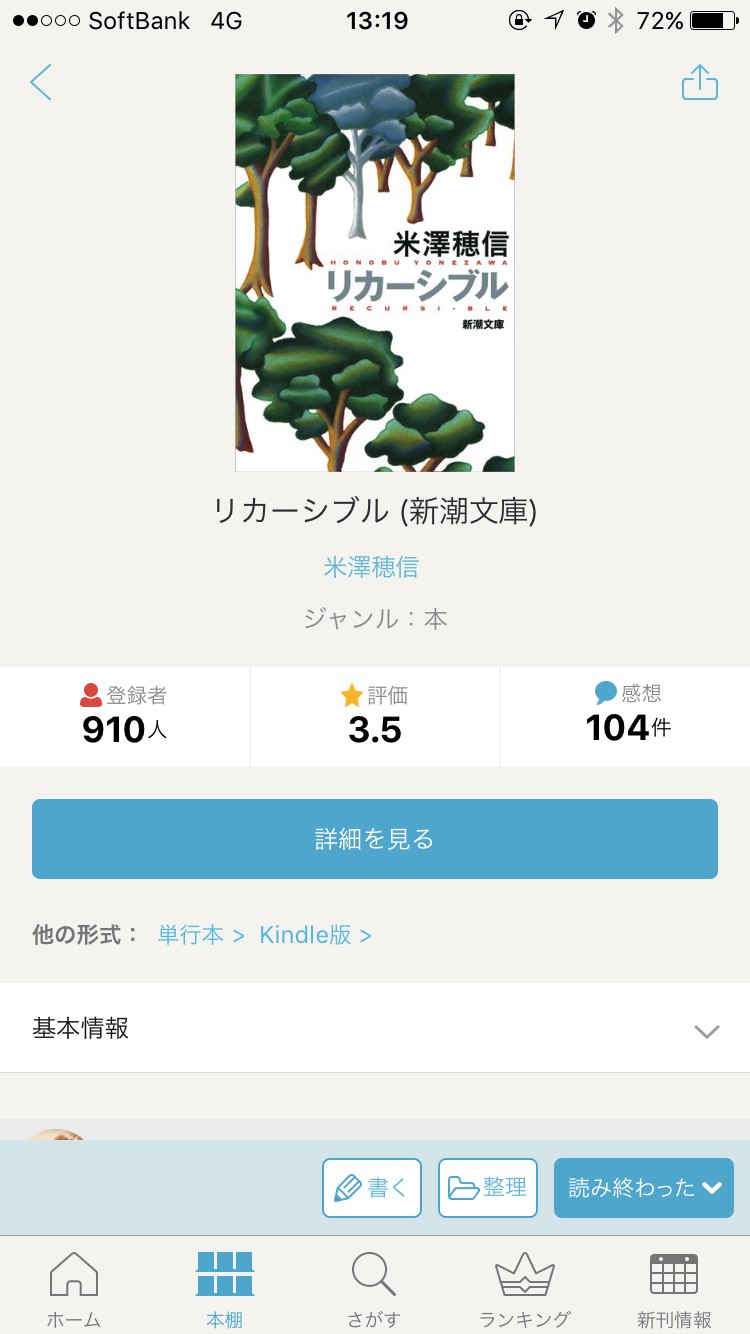Open the 読み終わった status dropdown
Viewport: 750px width, 1334px height.
644,1188
